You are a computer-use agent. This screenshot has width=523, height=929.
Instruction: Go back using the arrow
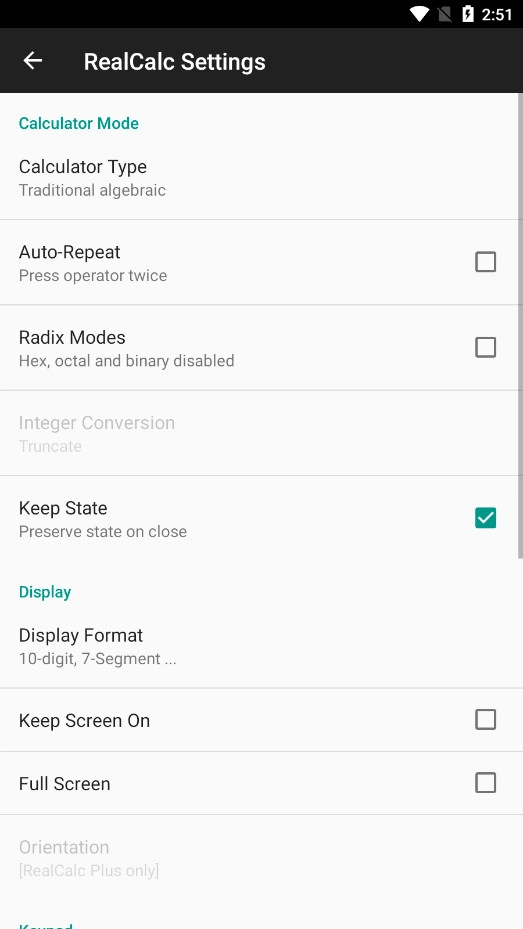point(33,60)
